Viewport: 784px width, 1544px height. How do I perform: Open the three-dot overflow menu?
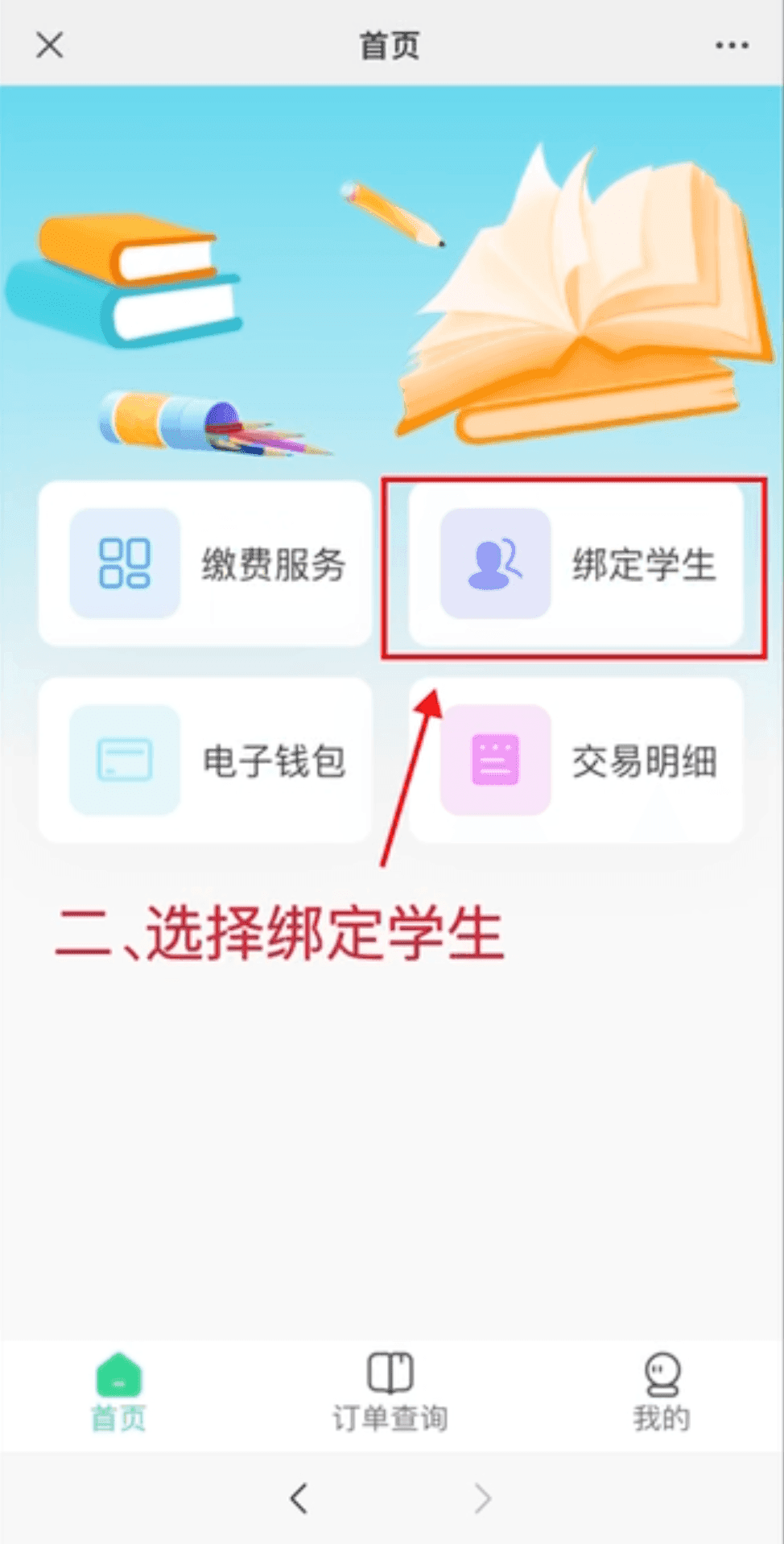pyautogui.click(x=732, y=45)
